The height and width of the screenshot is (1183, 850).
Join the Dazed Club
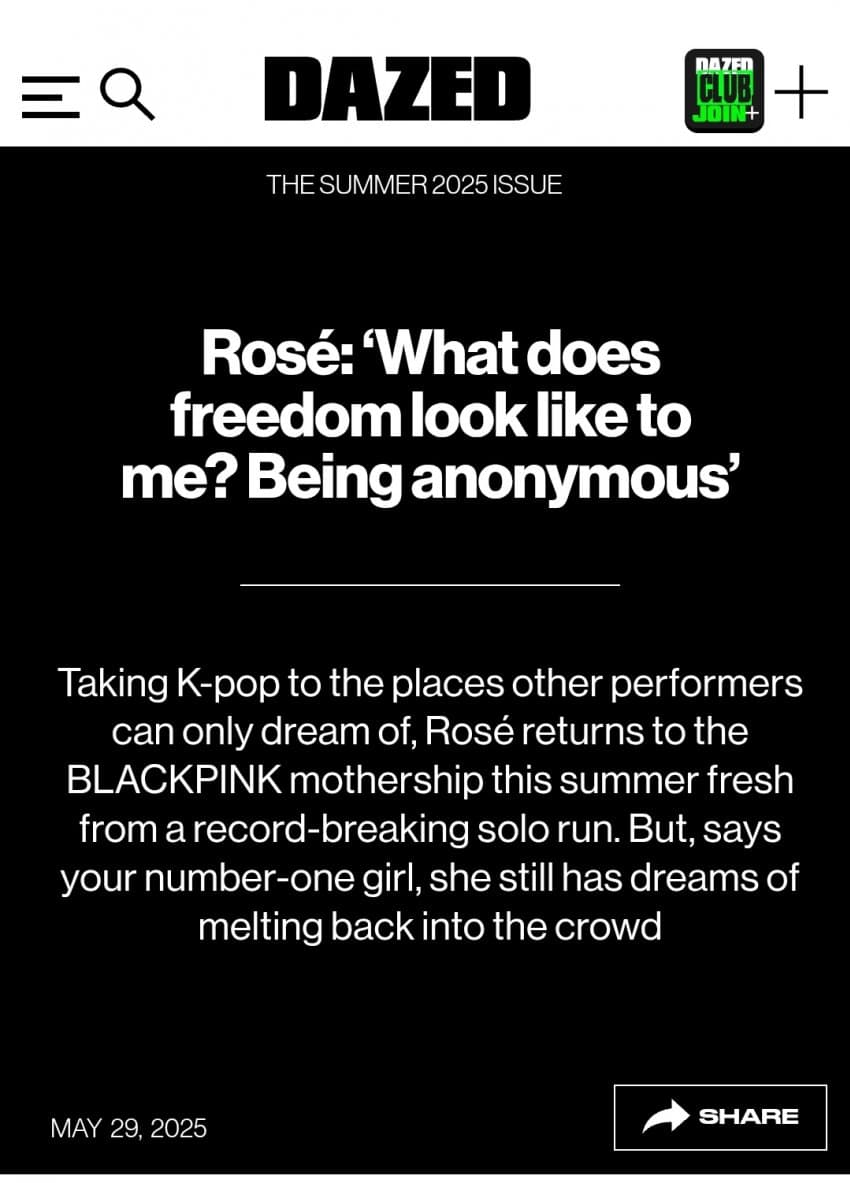[x=724, y=91]
